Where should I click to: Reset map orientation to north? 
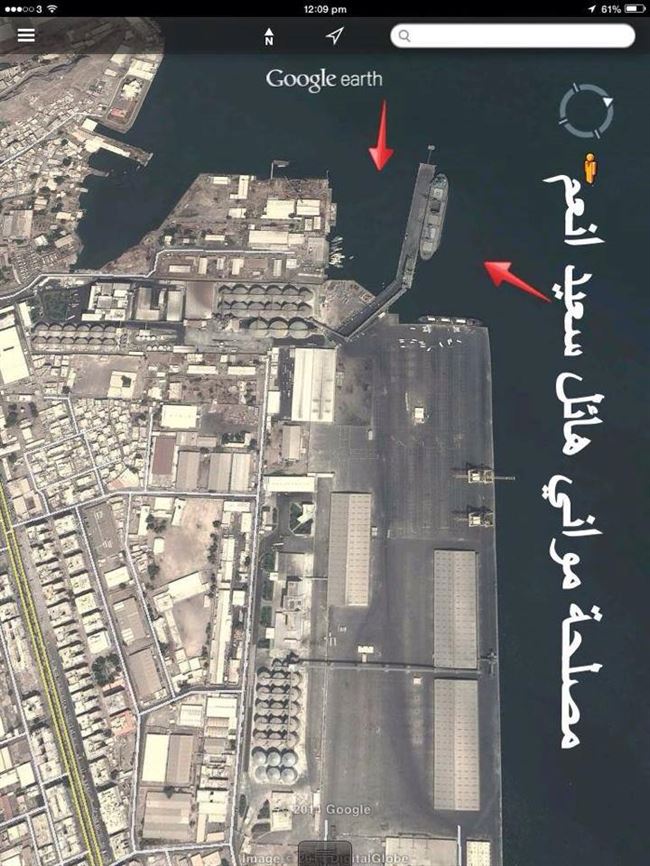pyautogui.click(x=268, y=36)
